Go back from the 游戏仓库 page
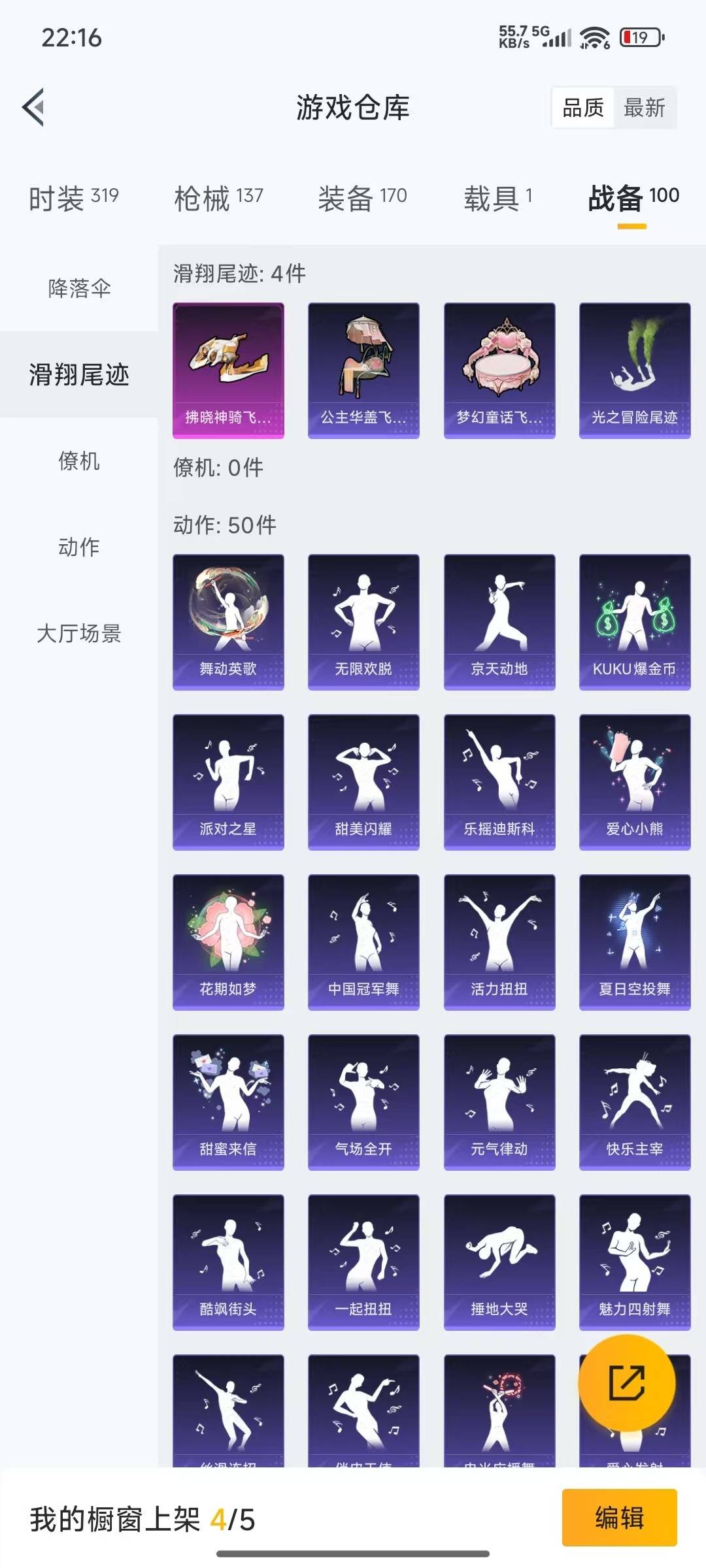This screenshot has height=1568, width=706. coord(34,107)
